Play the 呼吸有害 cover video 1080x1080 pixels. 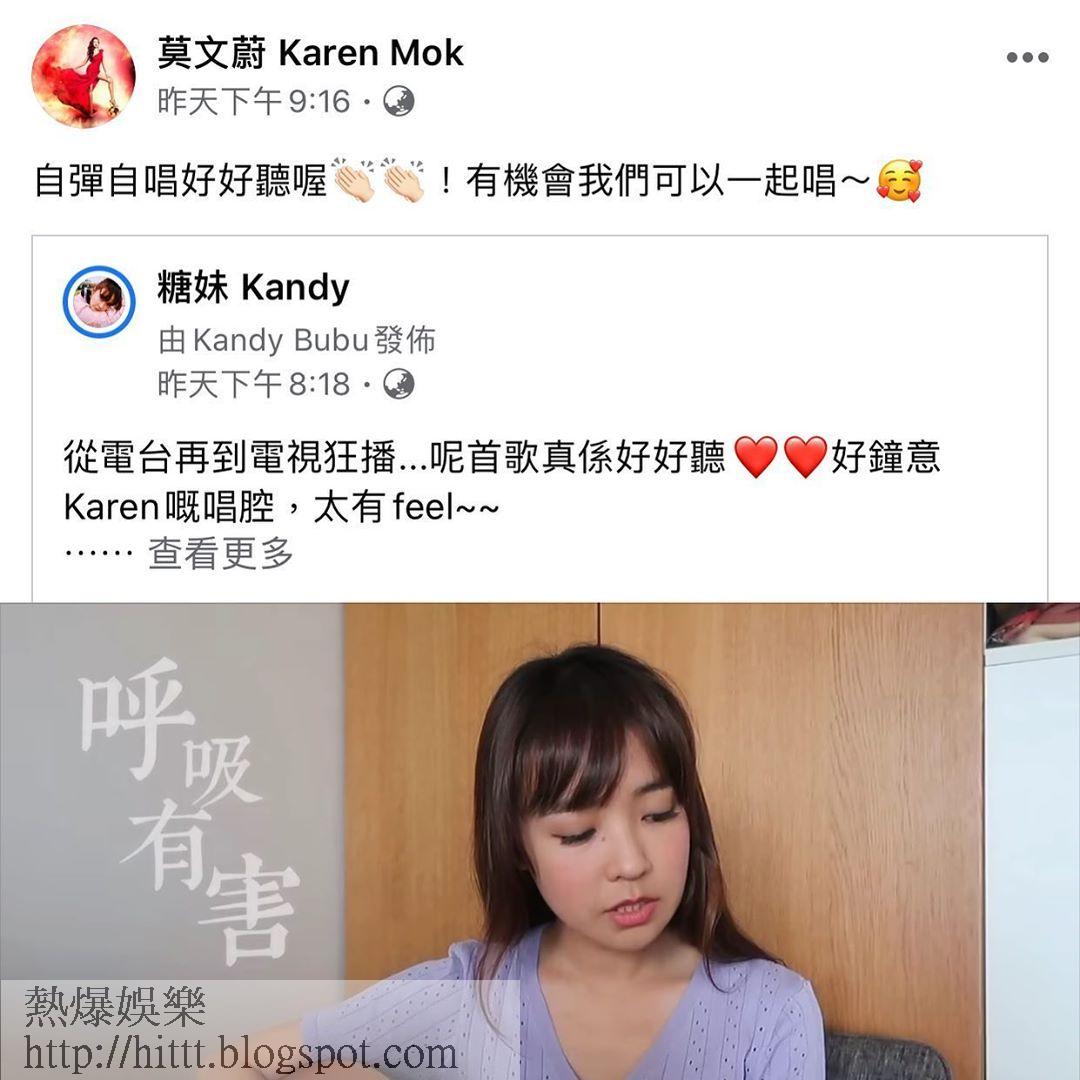tap(540, 841)
